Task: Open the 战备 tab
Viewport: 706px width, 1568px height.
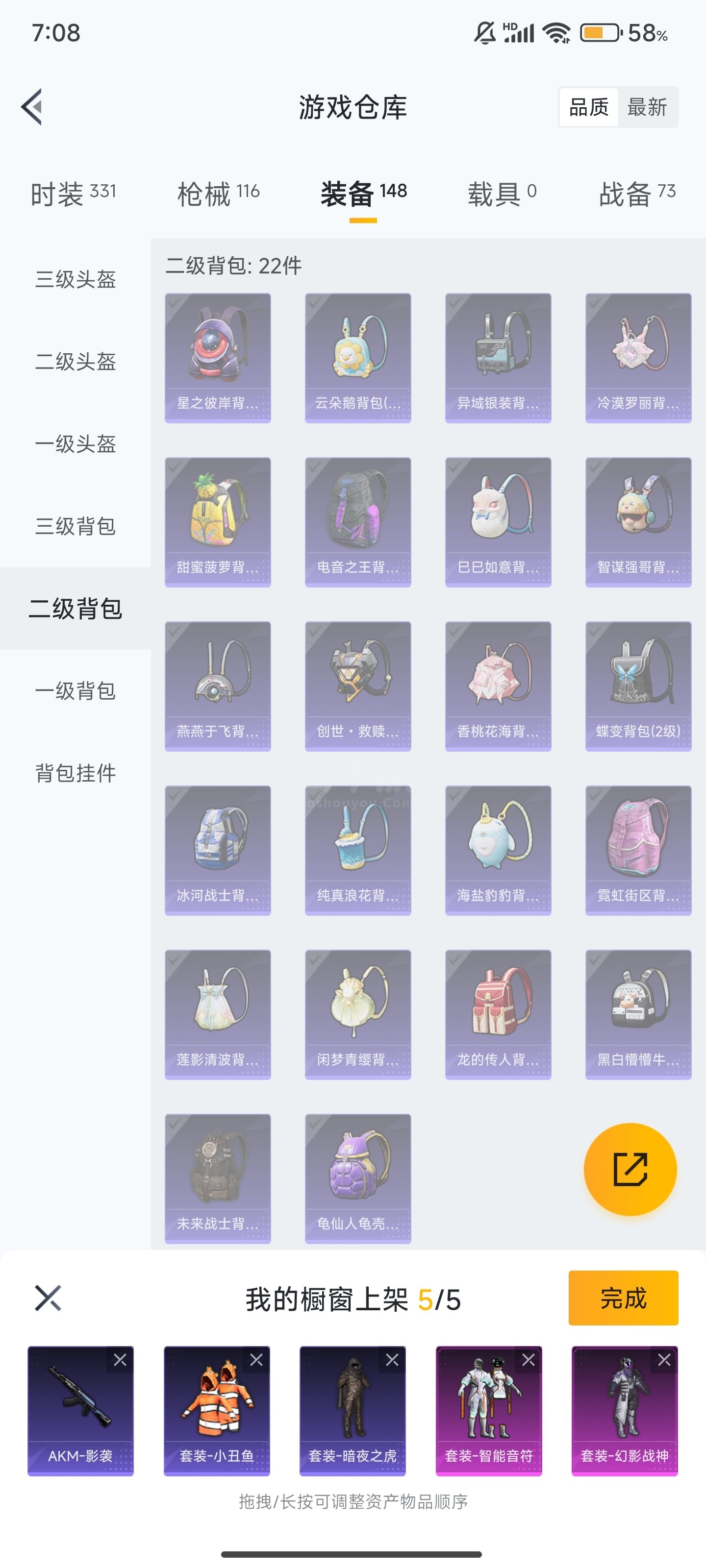Action: point(636,194)
